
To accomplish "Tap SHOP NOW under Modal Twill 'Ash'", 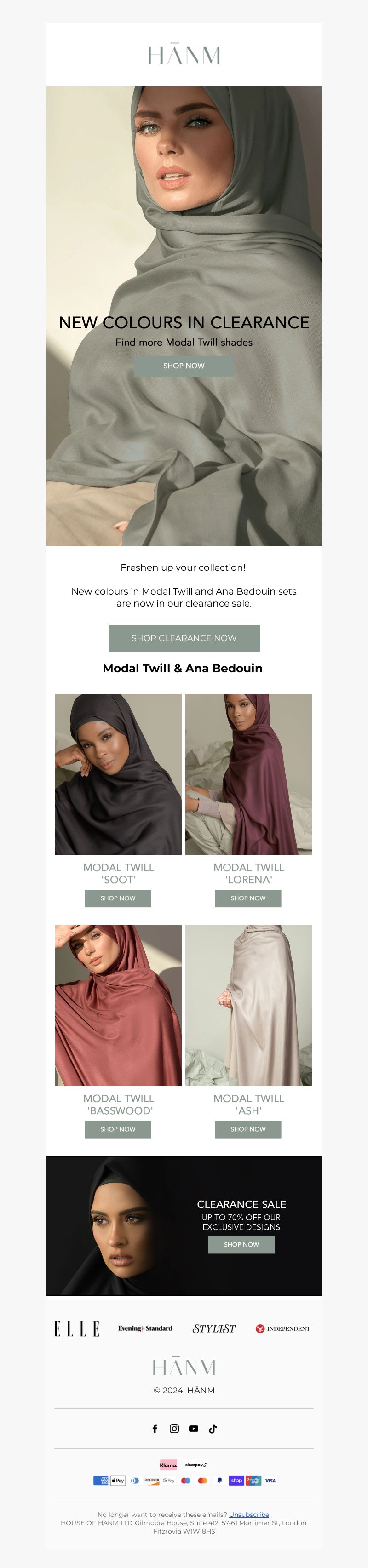I will (248, 1129).
